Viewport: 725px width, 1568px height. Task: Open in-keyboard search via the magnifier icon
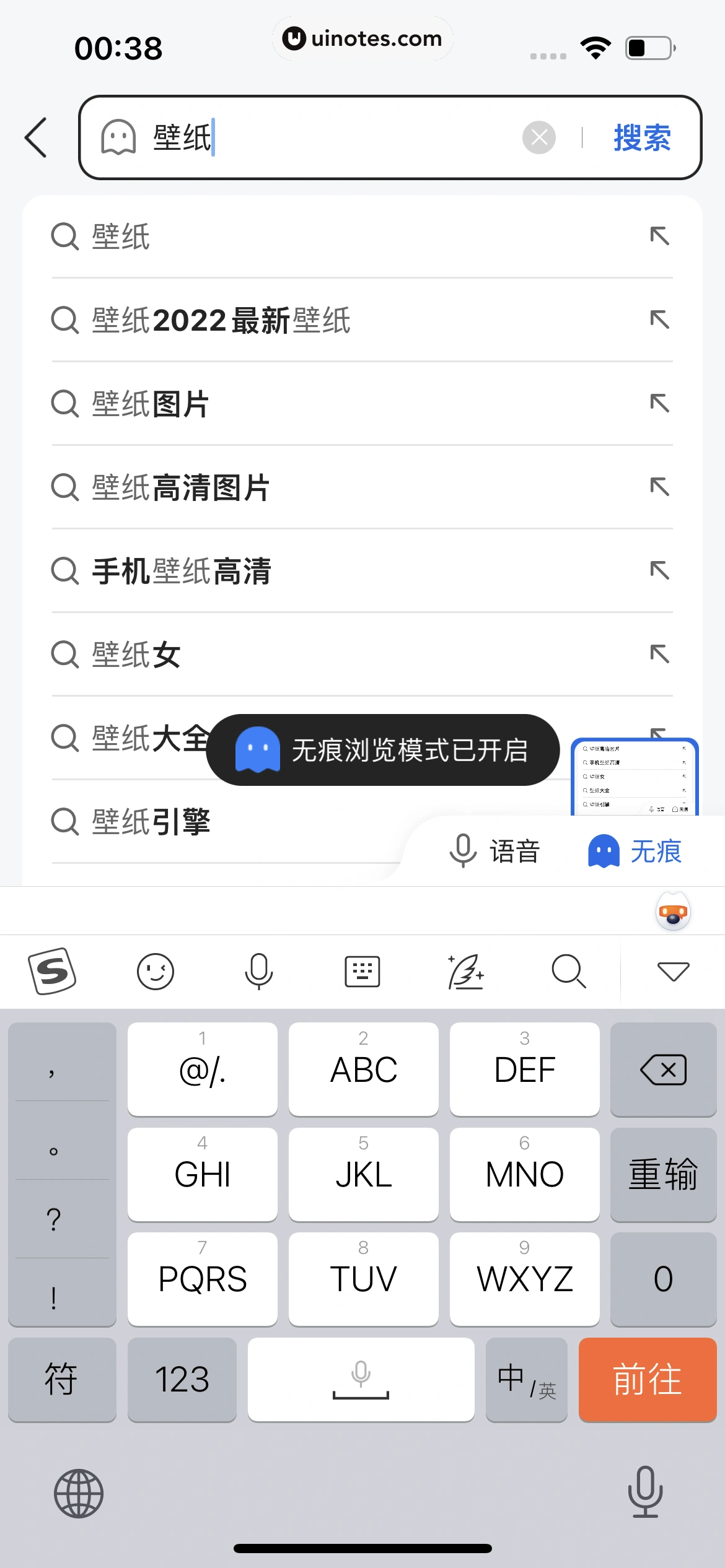tap(569, 970)
